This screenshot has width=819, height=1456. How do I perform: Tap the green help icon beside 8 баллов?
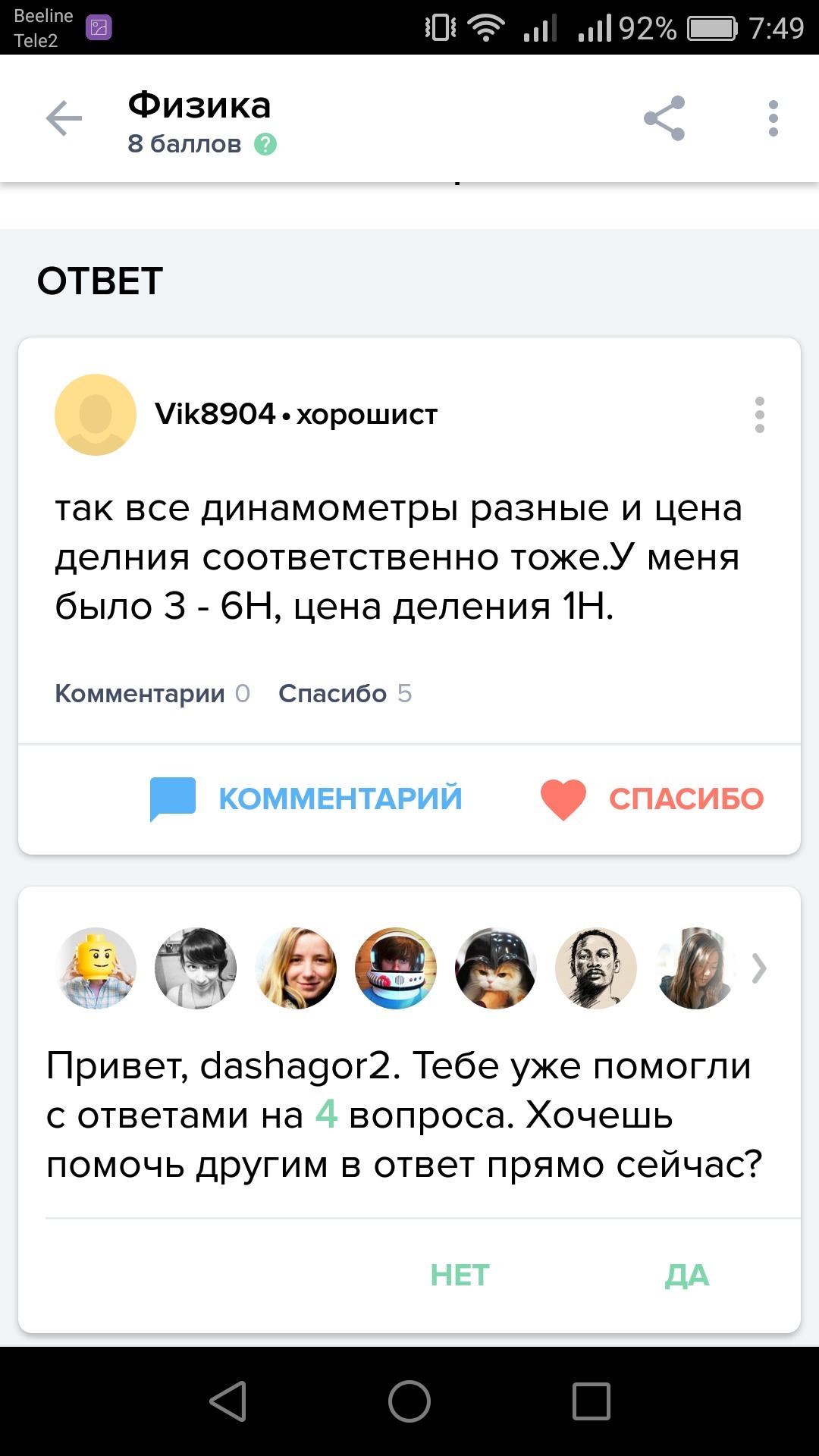click(265, 144)
